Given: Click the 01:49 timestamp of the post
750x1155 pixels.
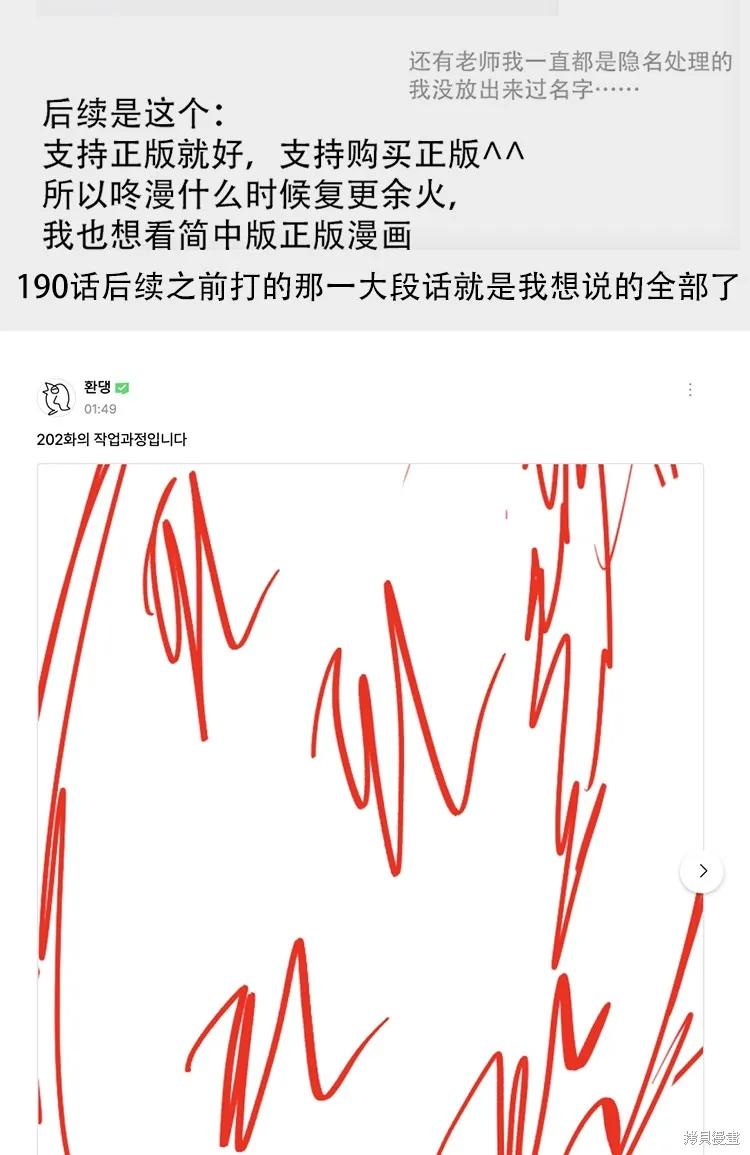Looking at the screenshot, I should (101, 407).
